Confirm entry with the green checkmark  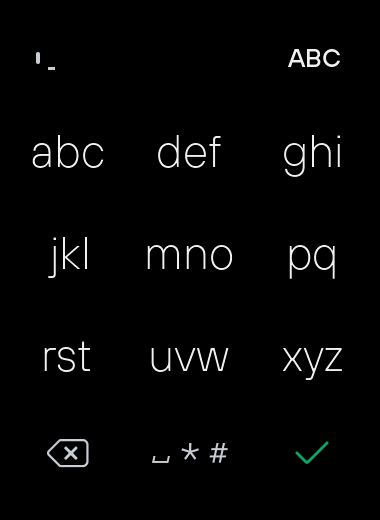[x=312, y=452]
